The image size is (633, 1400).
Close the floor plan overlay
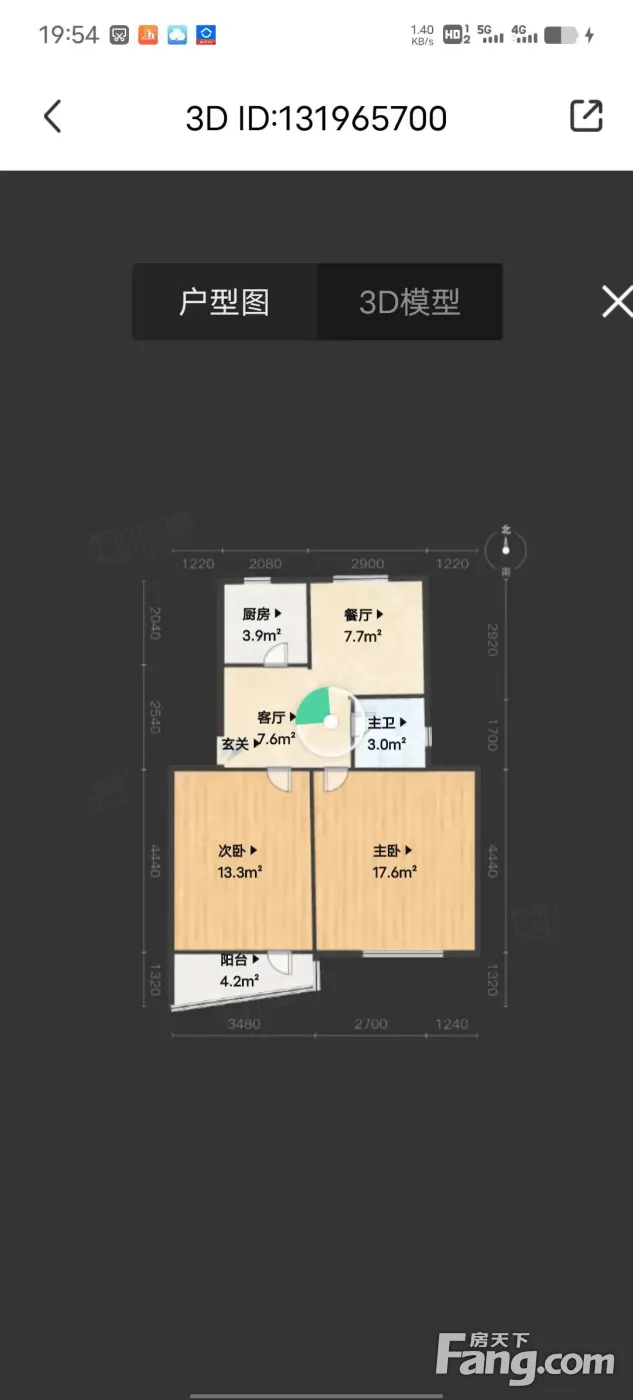616,301
